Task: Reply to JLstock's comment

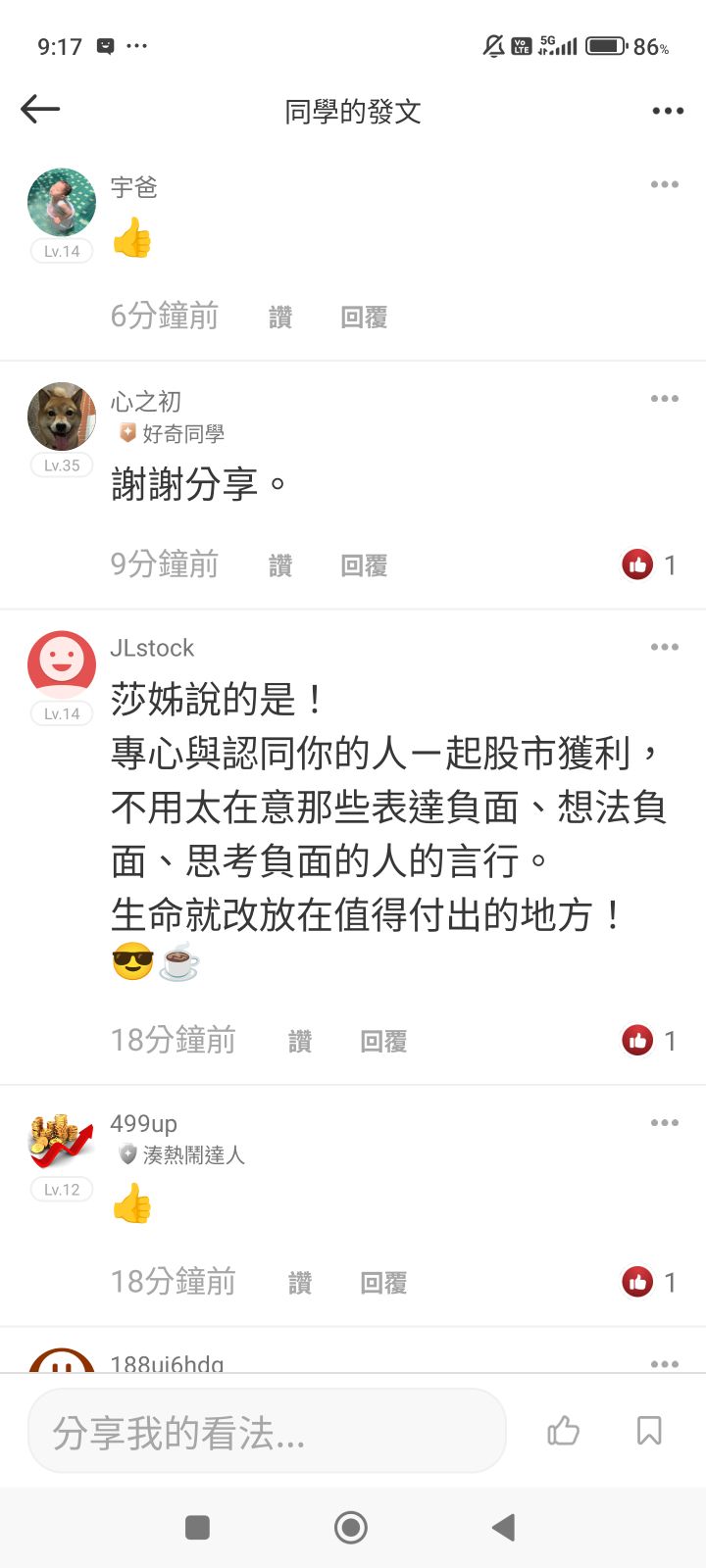Action: (x=383, y=1041)
